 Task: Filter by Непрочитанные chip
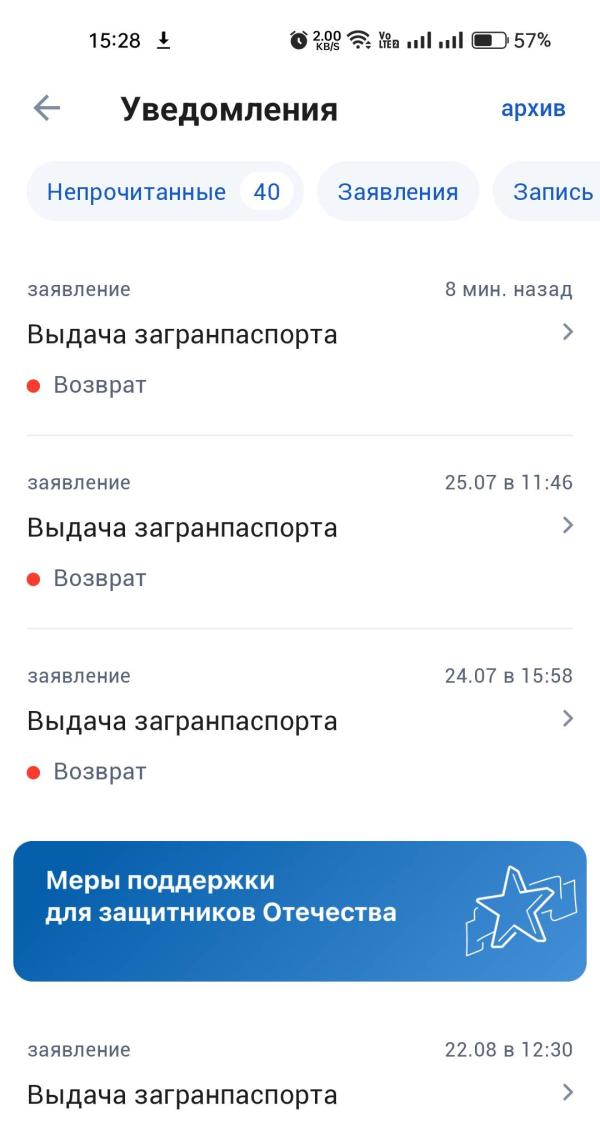(165, 192)
